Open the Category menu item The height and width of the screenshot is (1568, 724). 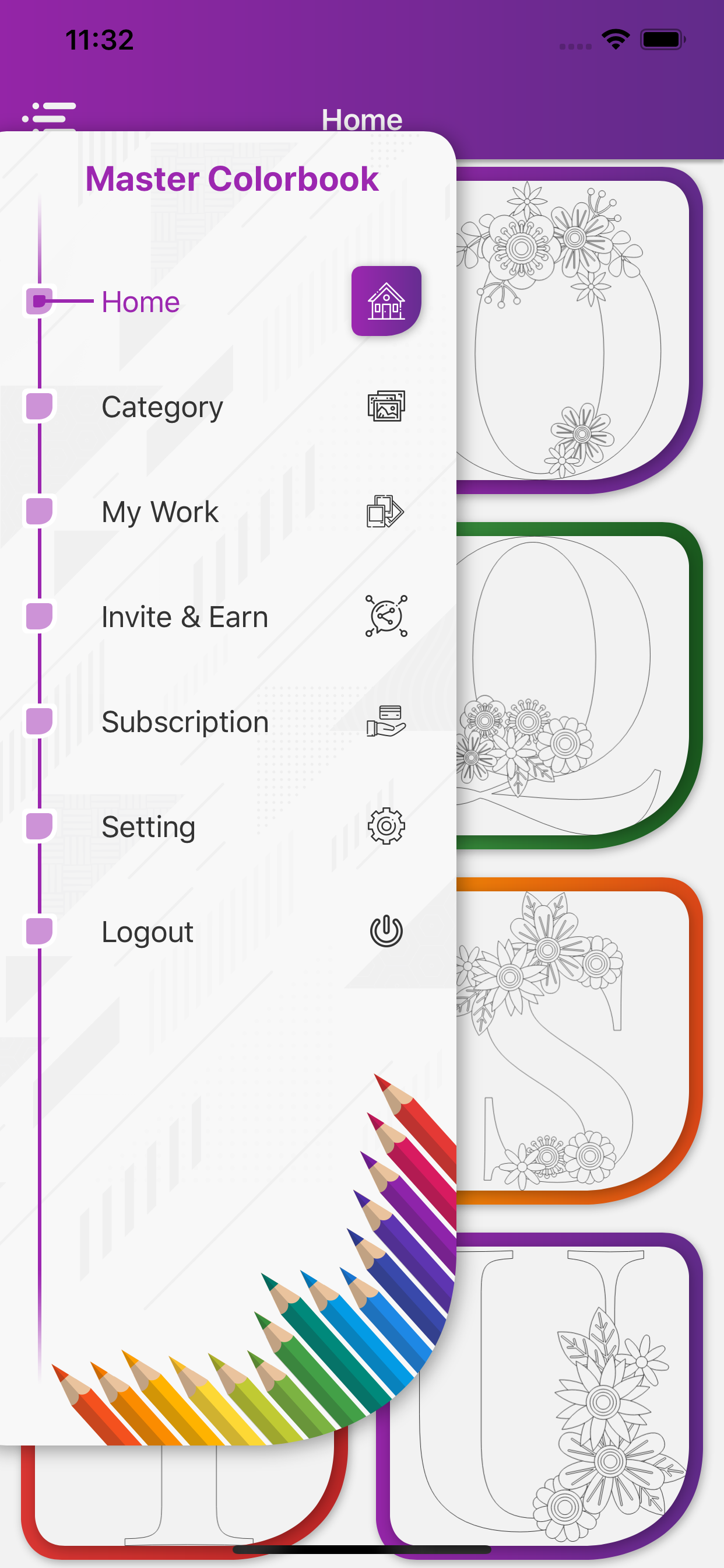tap(162, 407)
